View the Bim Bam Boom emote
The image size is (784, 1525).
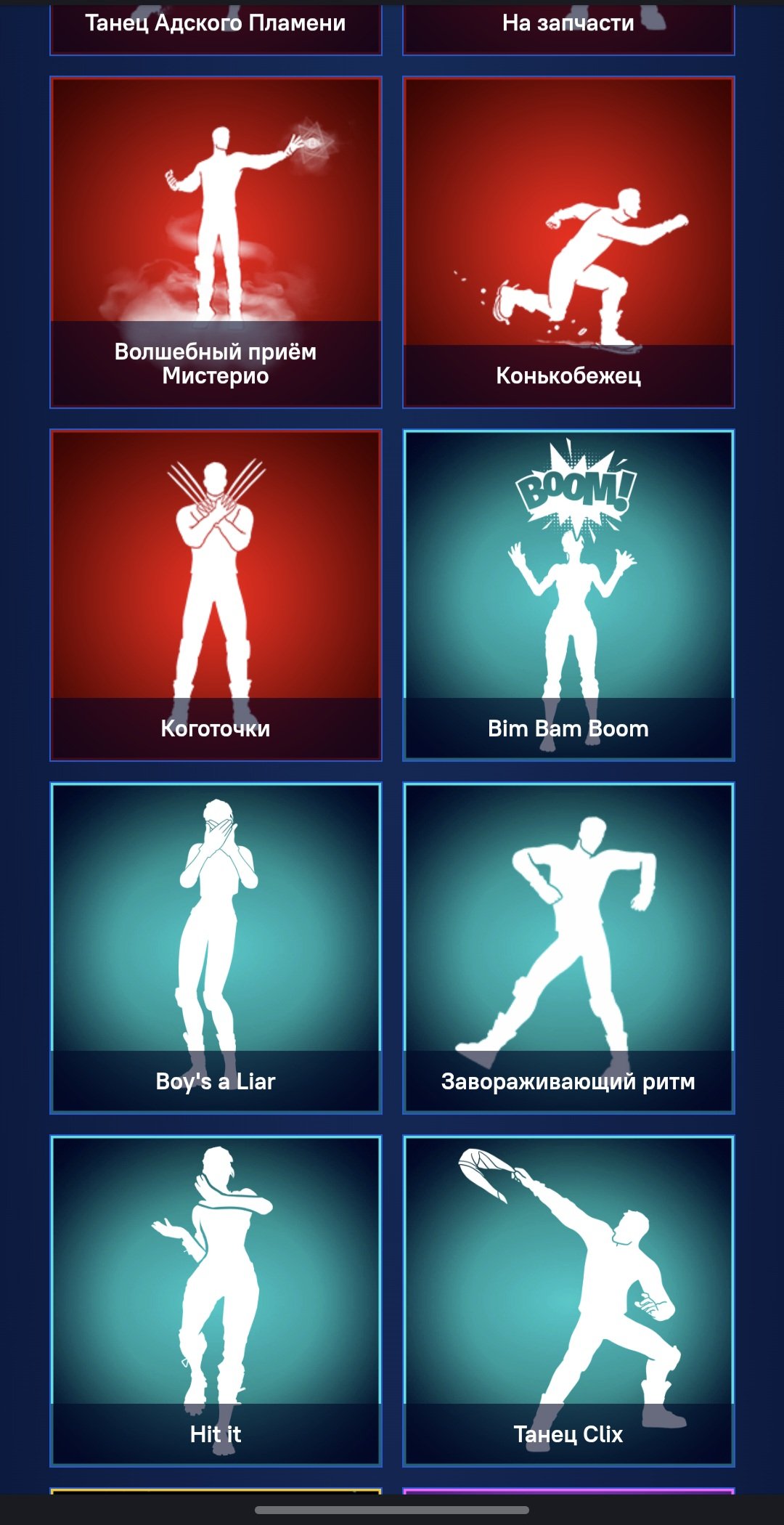568,595
